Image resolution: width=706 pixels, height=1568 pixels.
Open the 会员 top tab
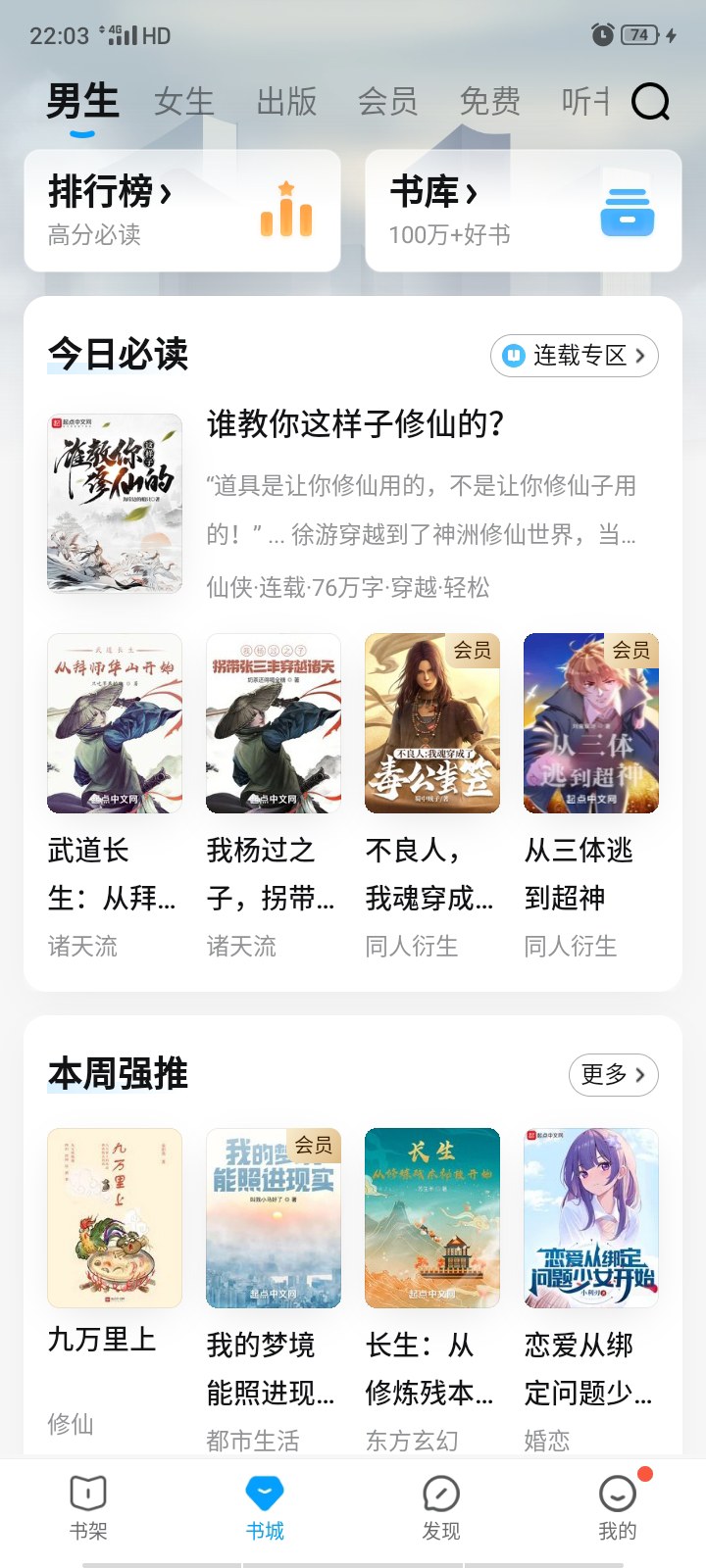[x=388, y=101]
